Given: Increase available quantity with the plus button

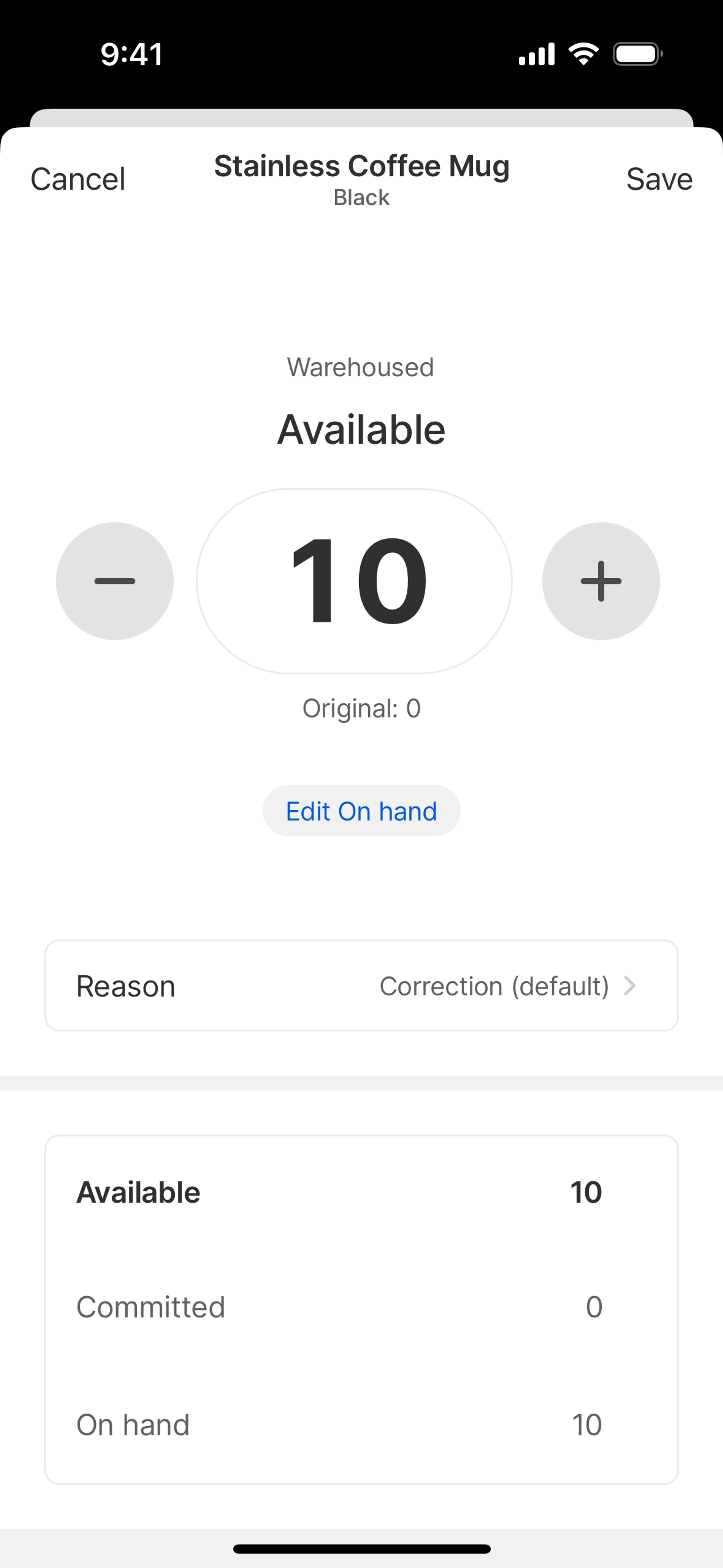Looking at the screenshot, I should (x=601, y=581).
